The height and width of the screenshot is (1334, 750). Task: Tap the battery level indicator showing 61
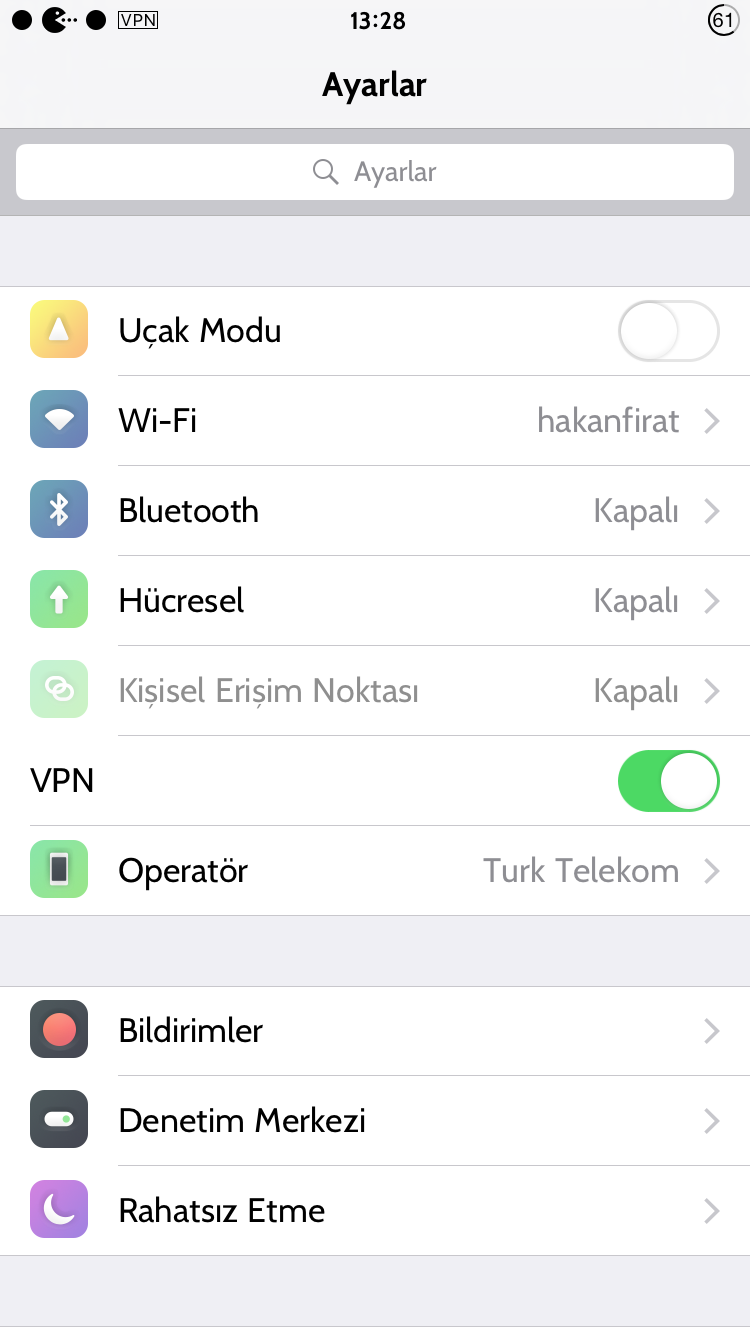(x=723, y=19)
